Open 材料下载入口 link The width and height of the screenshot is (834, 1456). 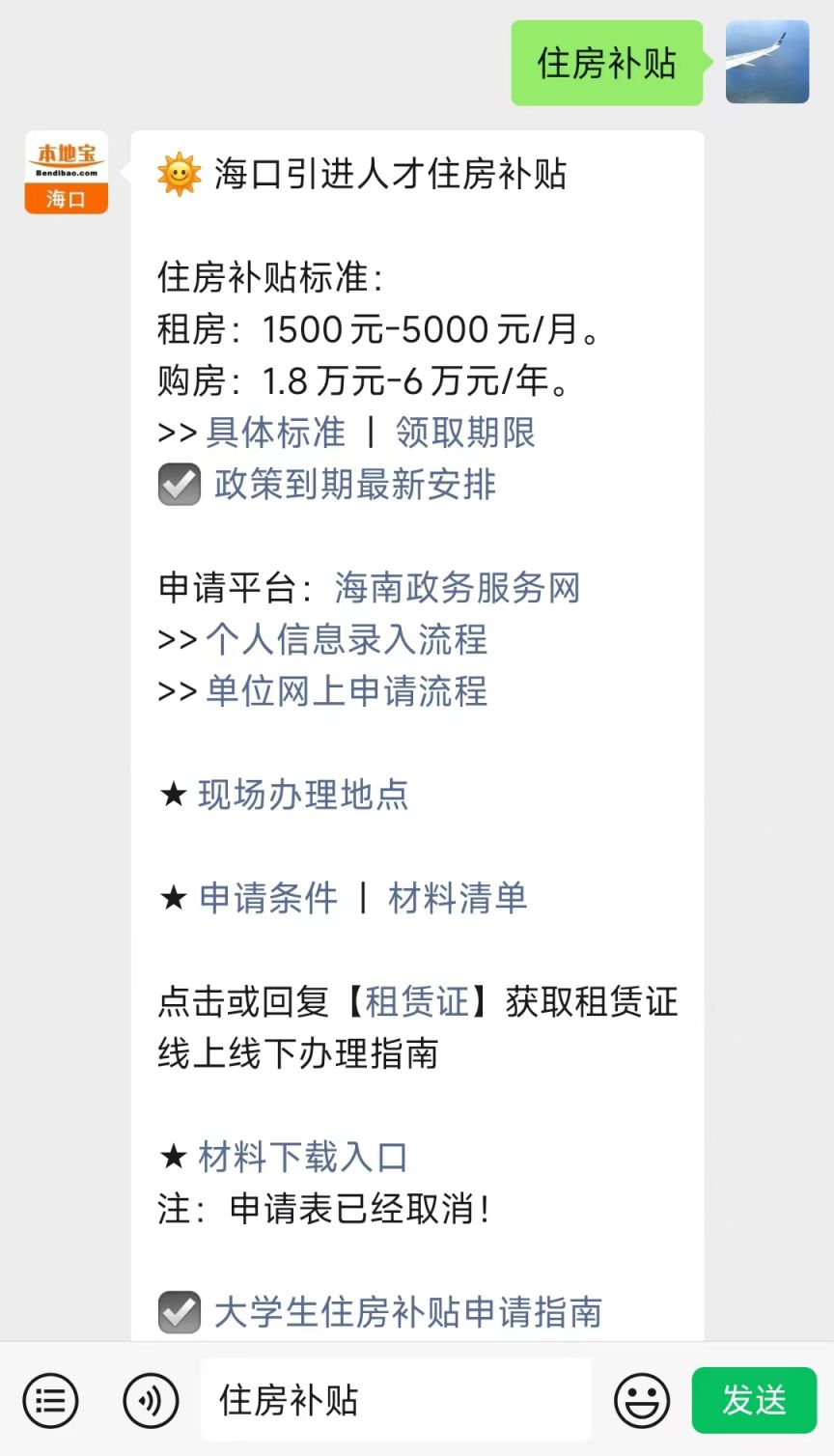(x=303, y=1157)
